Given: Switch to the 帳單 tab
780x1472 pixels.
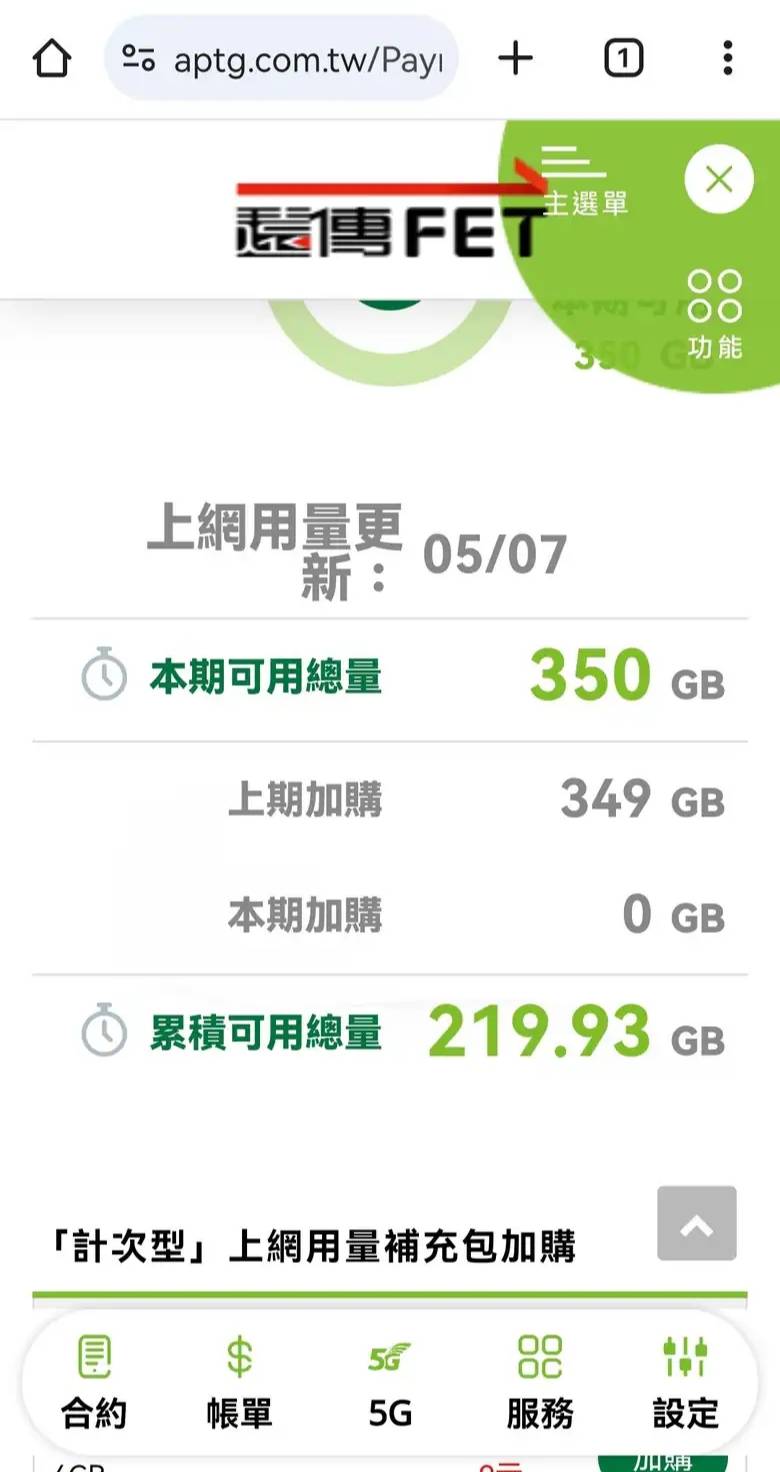Looking at the screenshot, I should [239, 1382].
